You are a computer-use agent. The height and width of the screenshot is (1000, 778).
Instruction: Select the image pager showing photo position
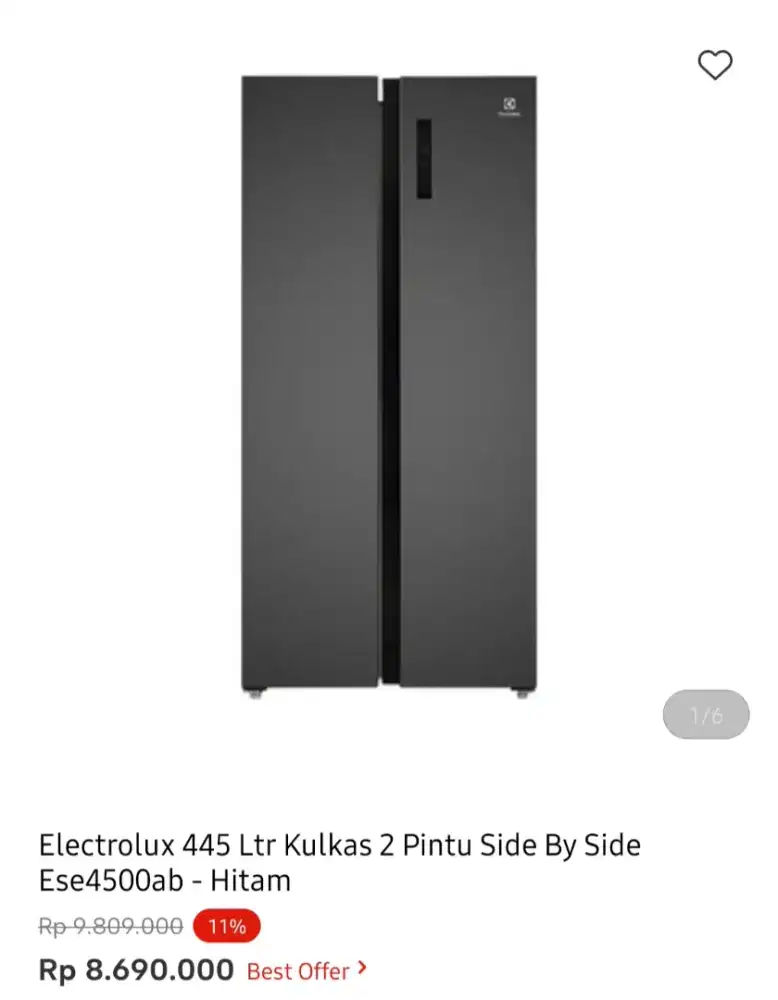pyautogui.click(x=705, y=713)
